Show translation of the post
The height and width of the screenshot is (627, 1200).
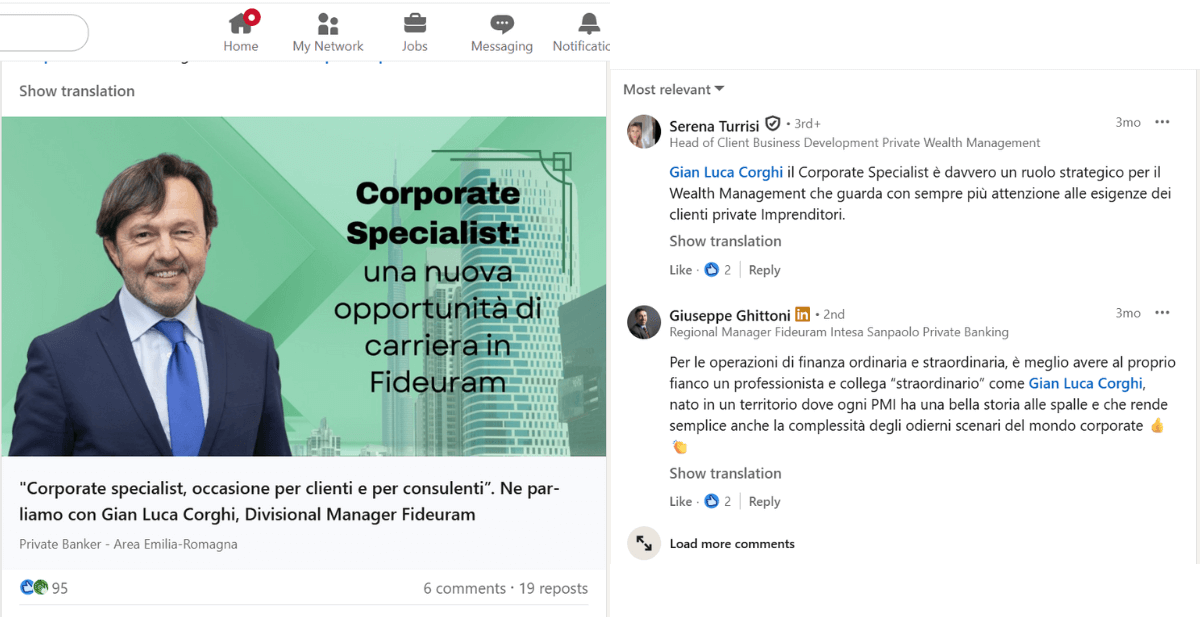tap(77, 91)
